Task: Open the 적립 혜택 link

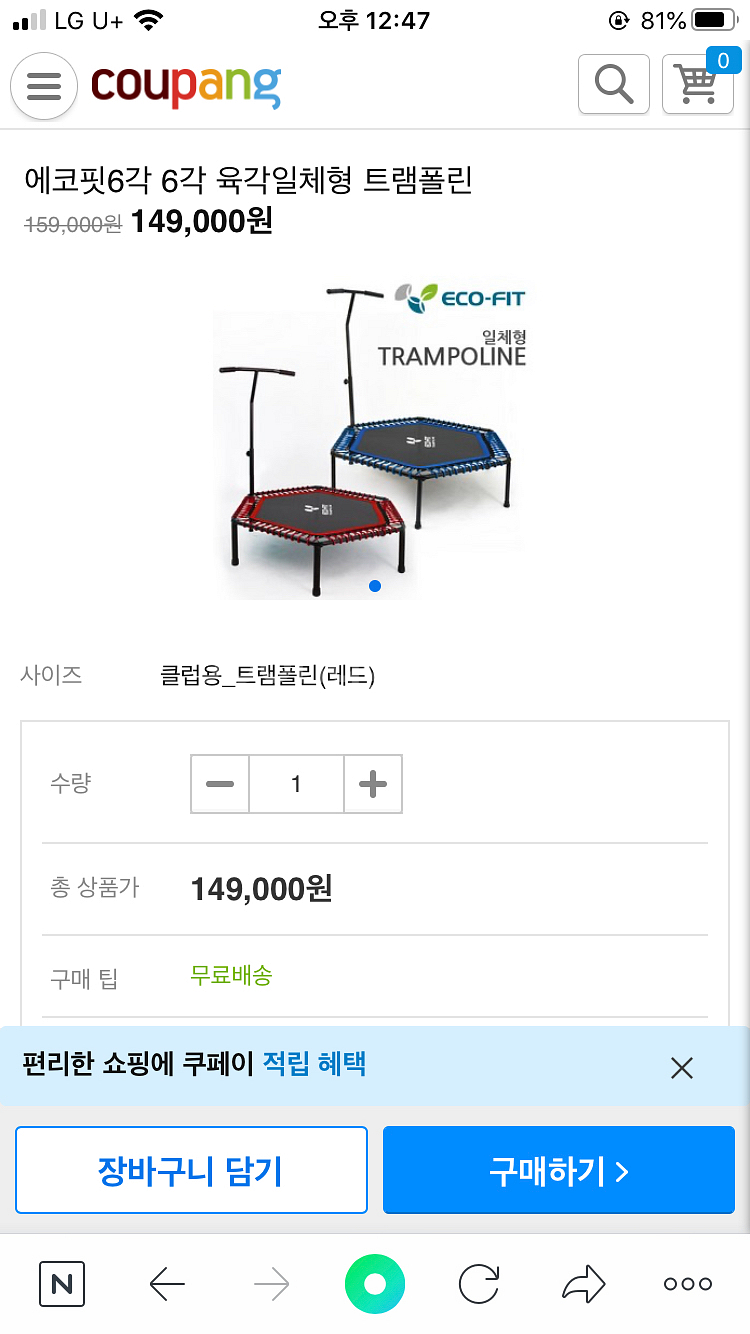Action: tap(314, 1063)
